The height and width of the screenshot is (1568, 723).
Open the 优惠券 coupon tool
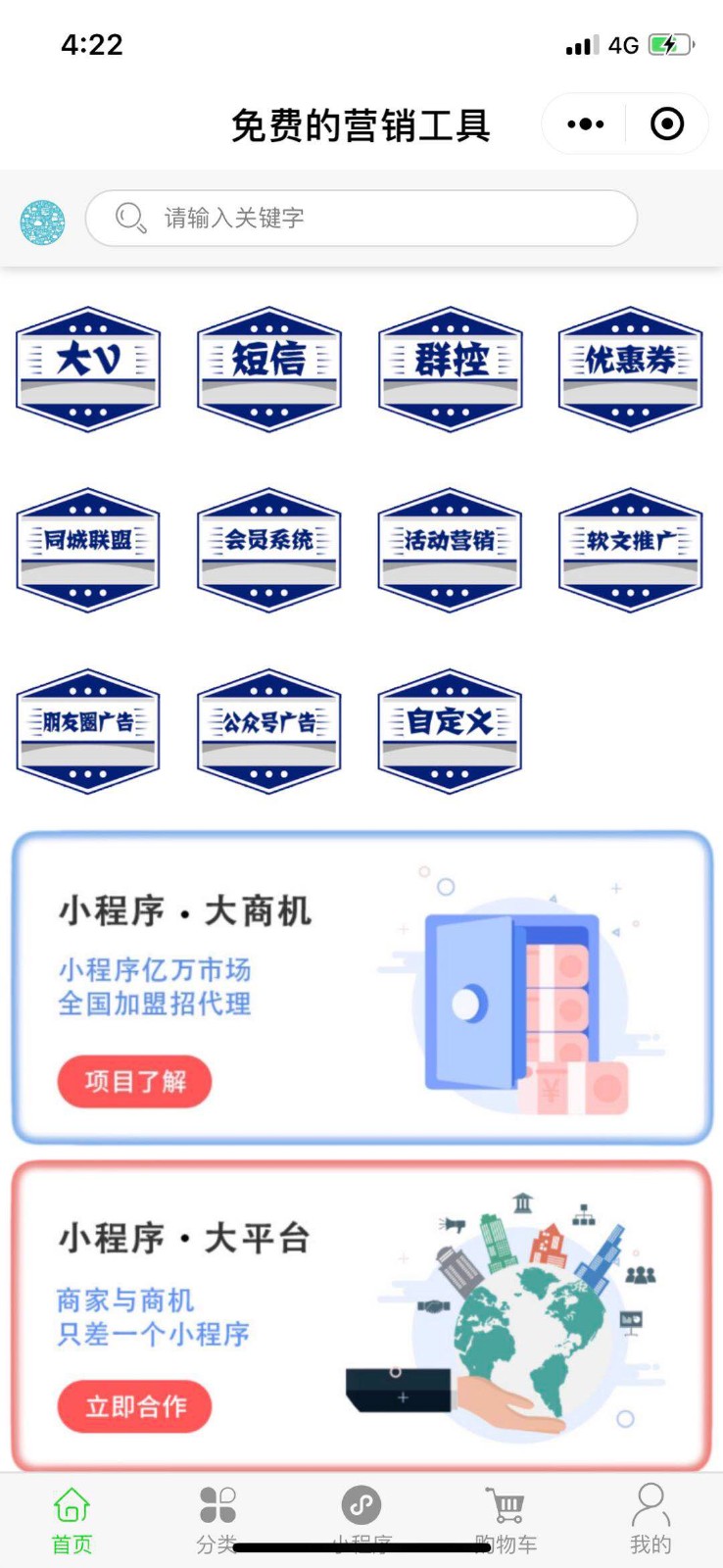tap(631, 369)
